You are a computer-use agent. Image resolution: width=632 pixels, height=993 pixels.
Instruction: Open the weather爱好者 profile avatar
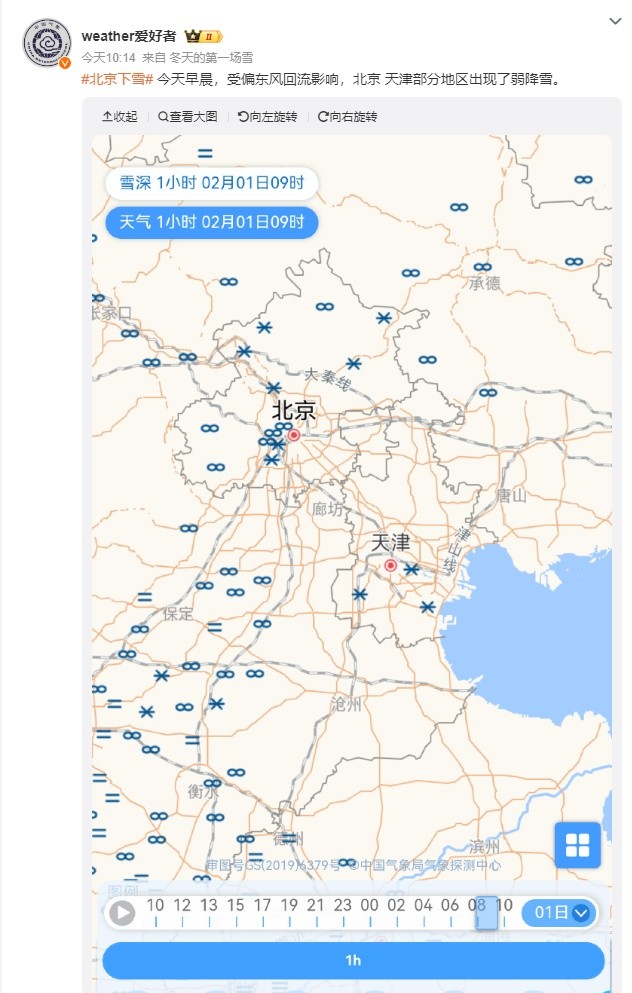tap(46, 43)
